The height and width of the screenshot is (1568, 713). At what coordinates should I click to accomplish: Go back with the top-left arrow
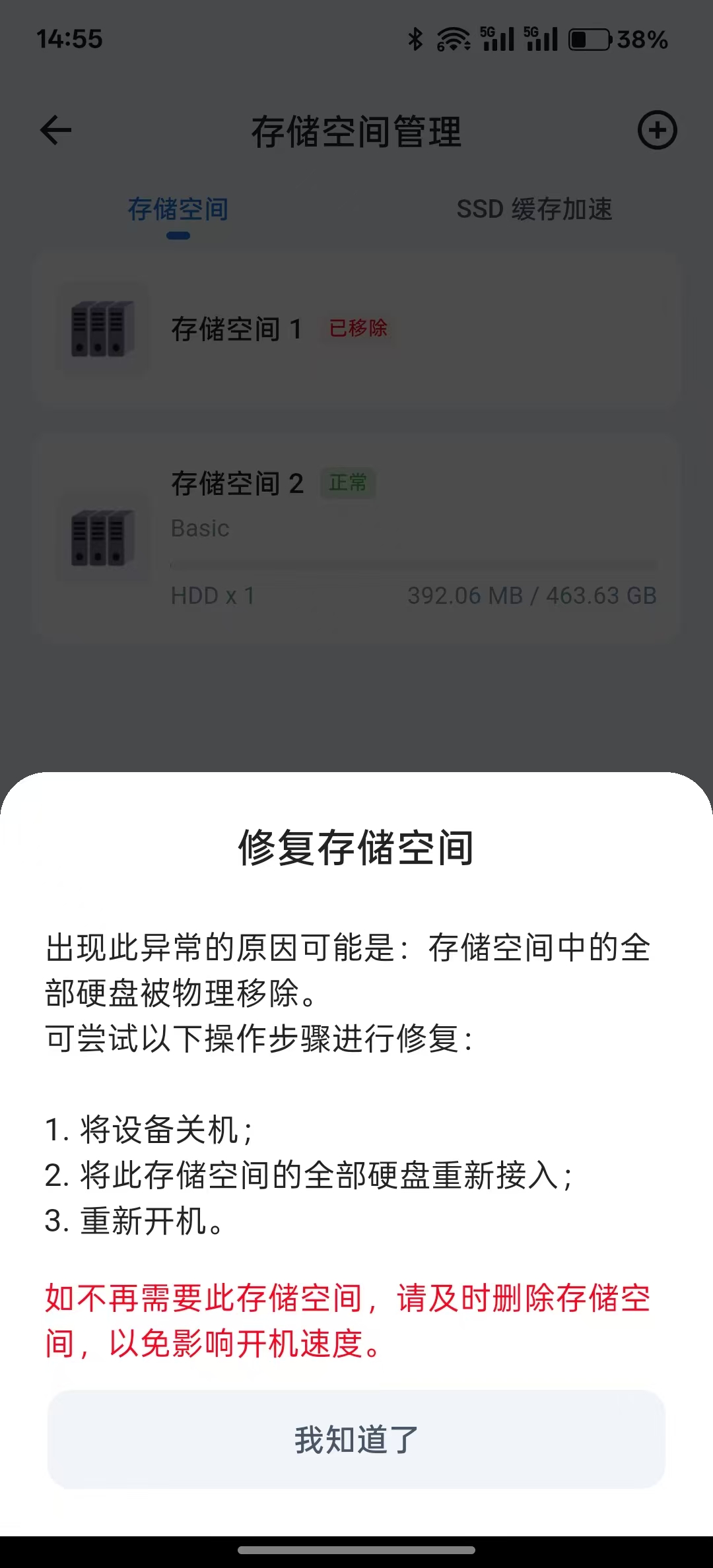tap(56, 130)
